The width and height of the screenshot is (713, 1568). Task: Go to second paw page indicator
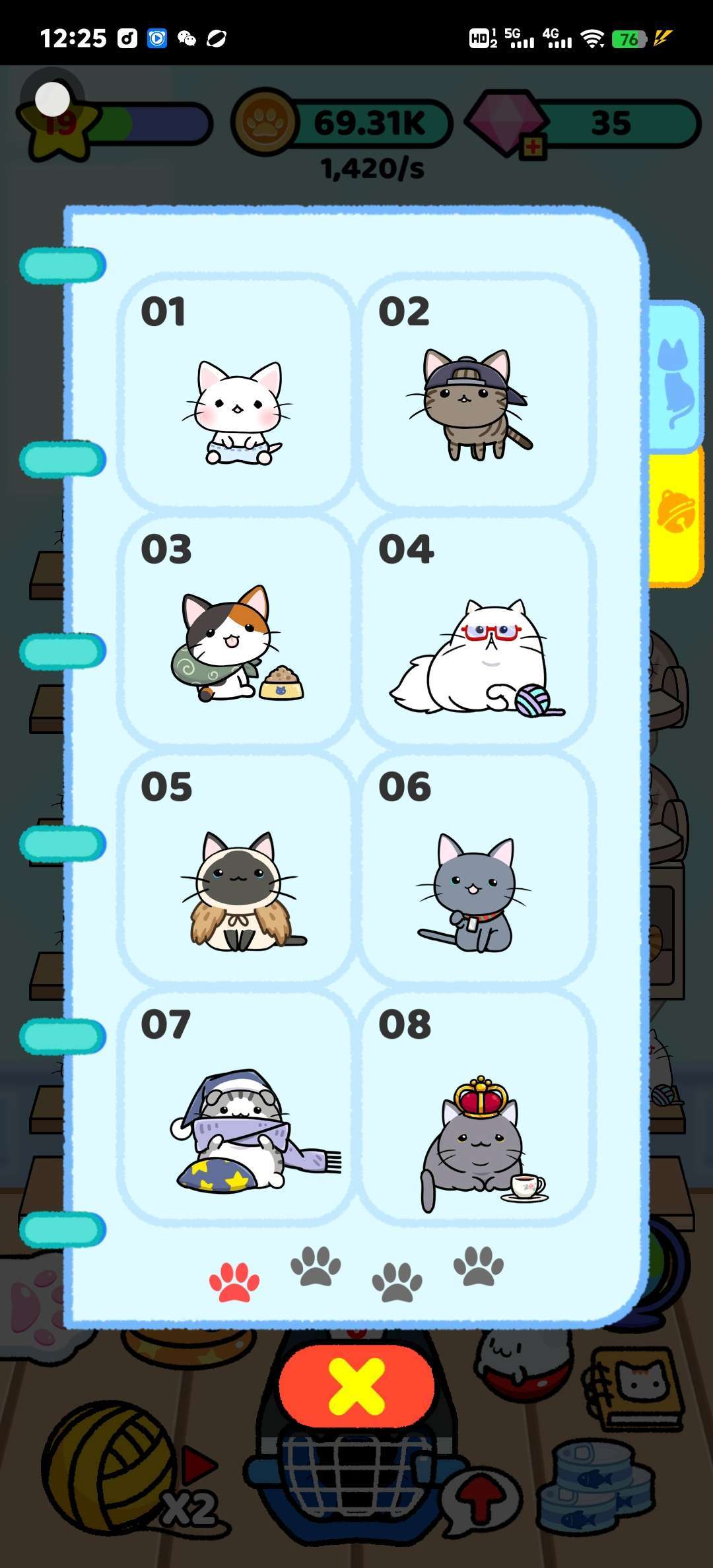click(316, 1266)
